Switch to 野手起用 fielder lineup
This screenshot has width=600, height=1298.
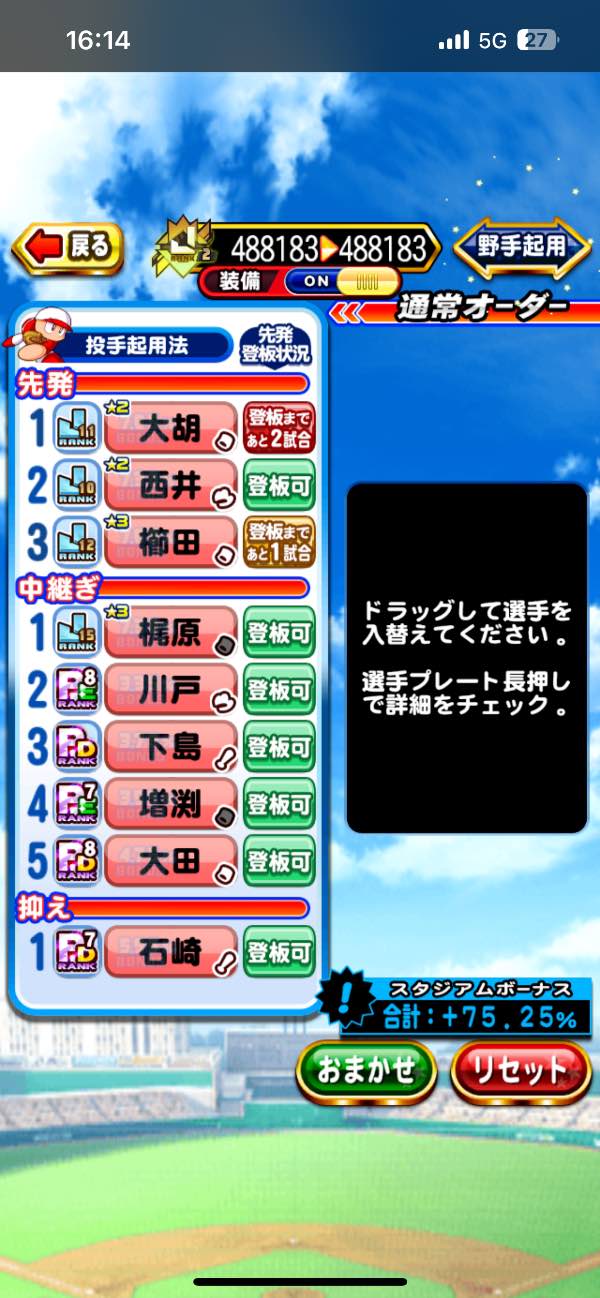pyautogui.click(x=521, y=246)
